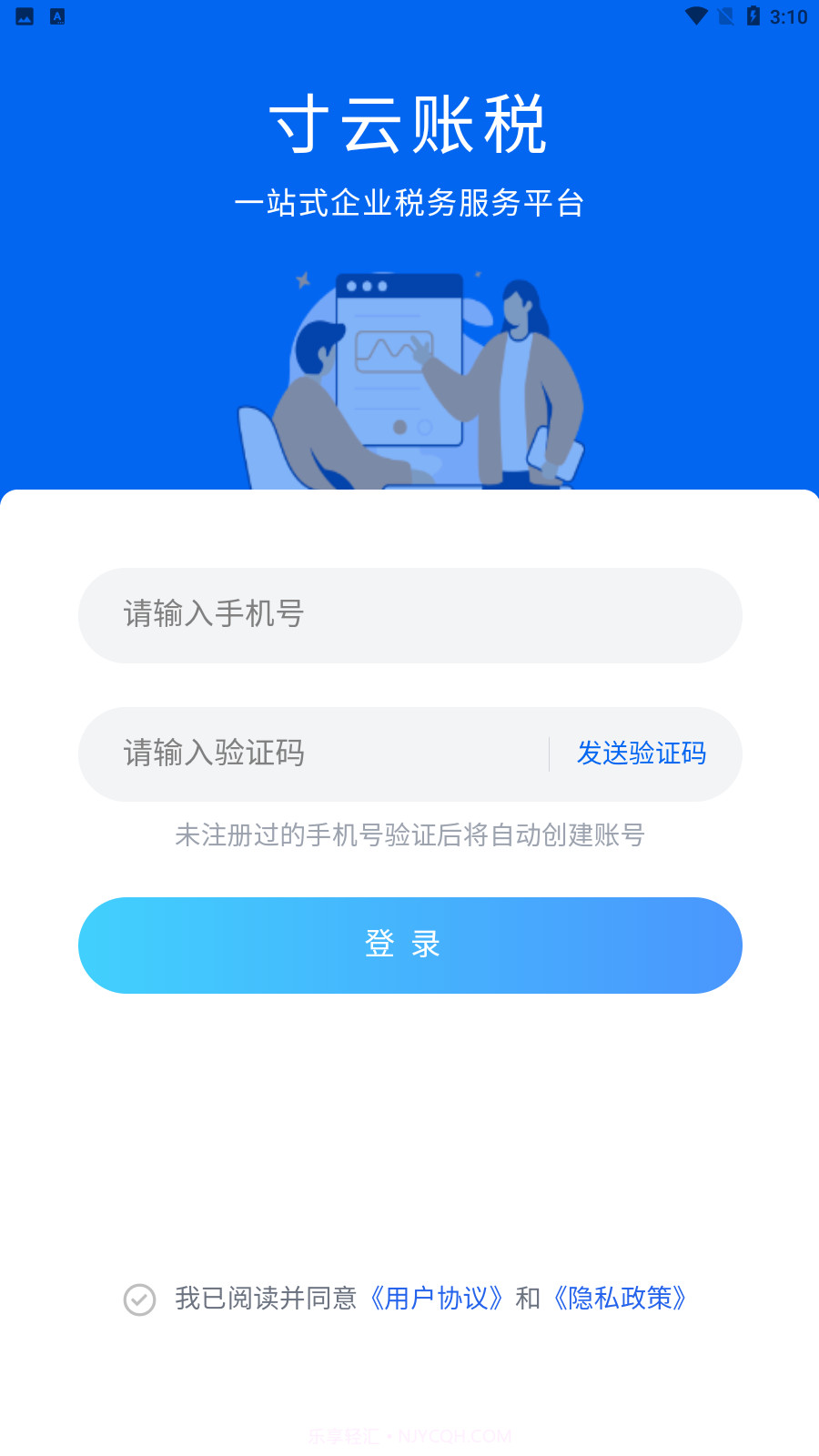Screen dimensions: 819x1456
Task: Click the cellular signal strength icon
Action: [x=726, y=14]
